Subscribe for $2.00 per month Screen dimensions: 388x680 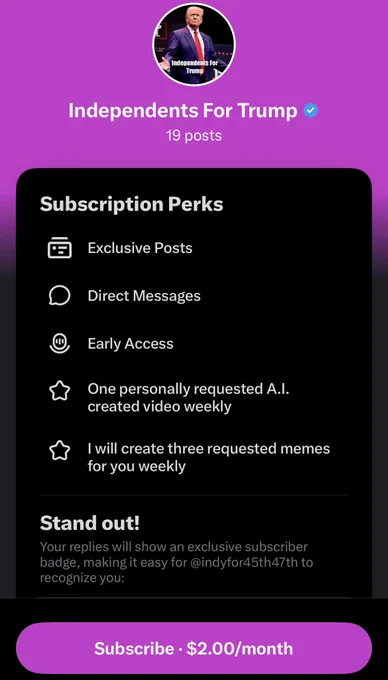coord(194,648)
